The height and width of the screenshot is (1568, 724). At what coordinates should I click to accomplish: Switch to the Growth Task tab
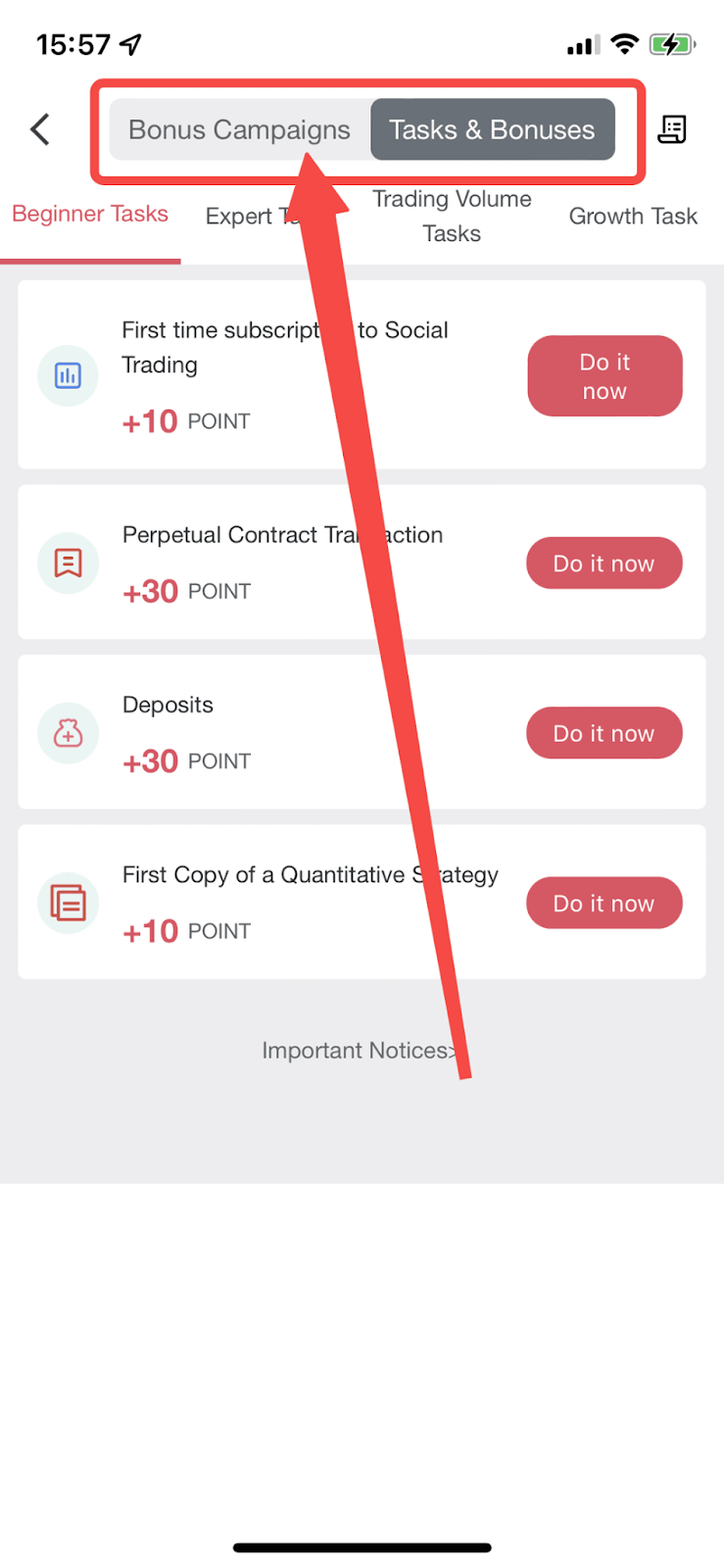[633, 217]
